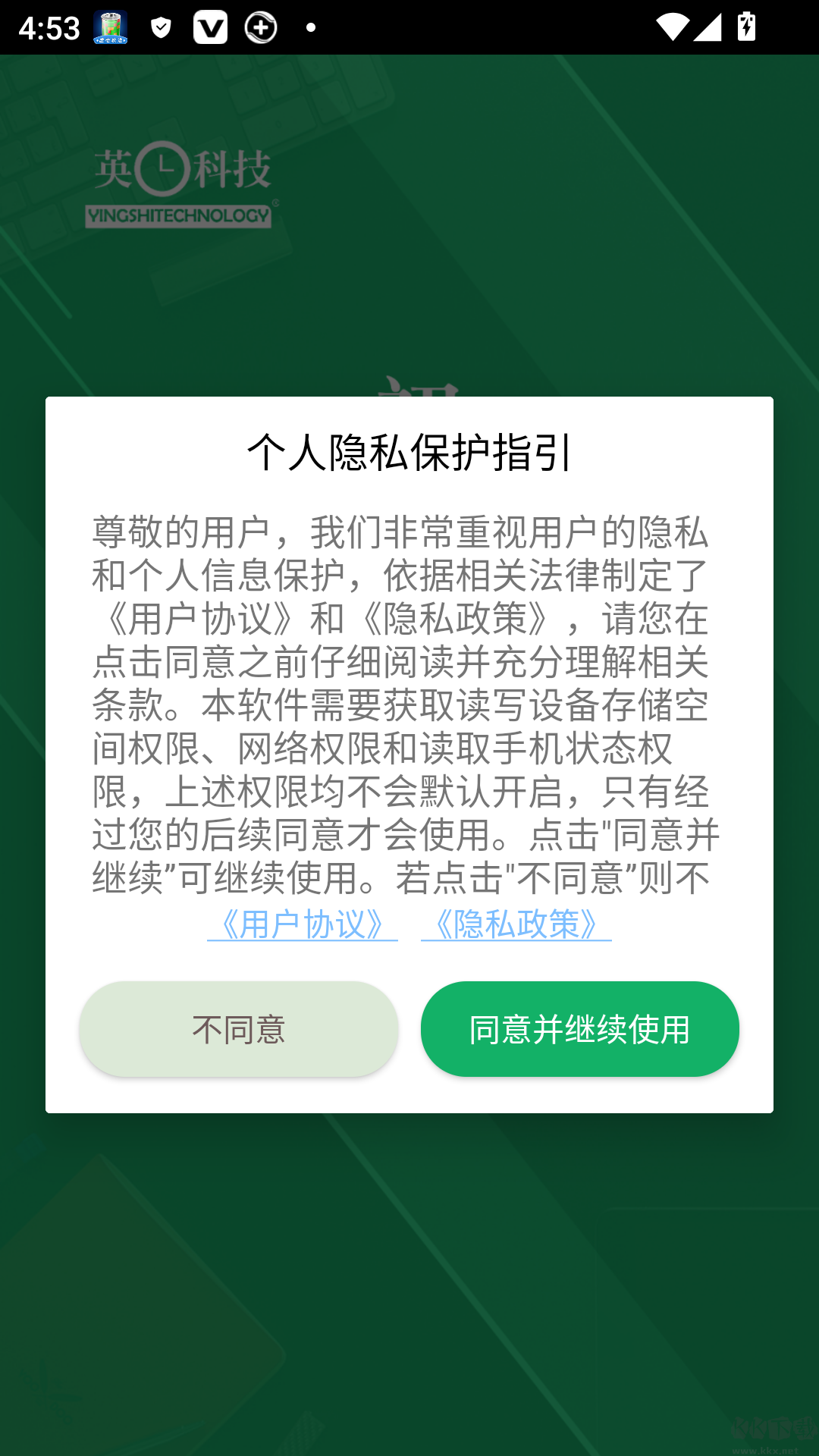Tap the 不同意 button to decline
Screen dimensions: 819x1456
tap(238, 1029)
